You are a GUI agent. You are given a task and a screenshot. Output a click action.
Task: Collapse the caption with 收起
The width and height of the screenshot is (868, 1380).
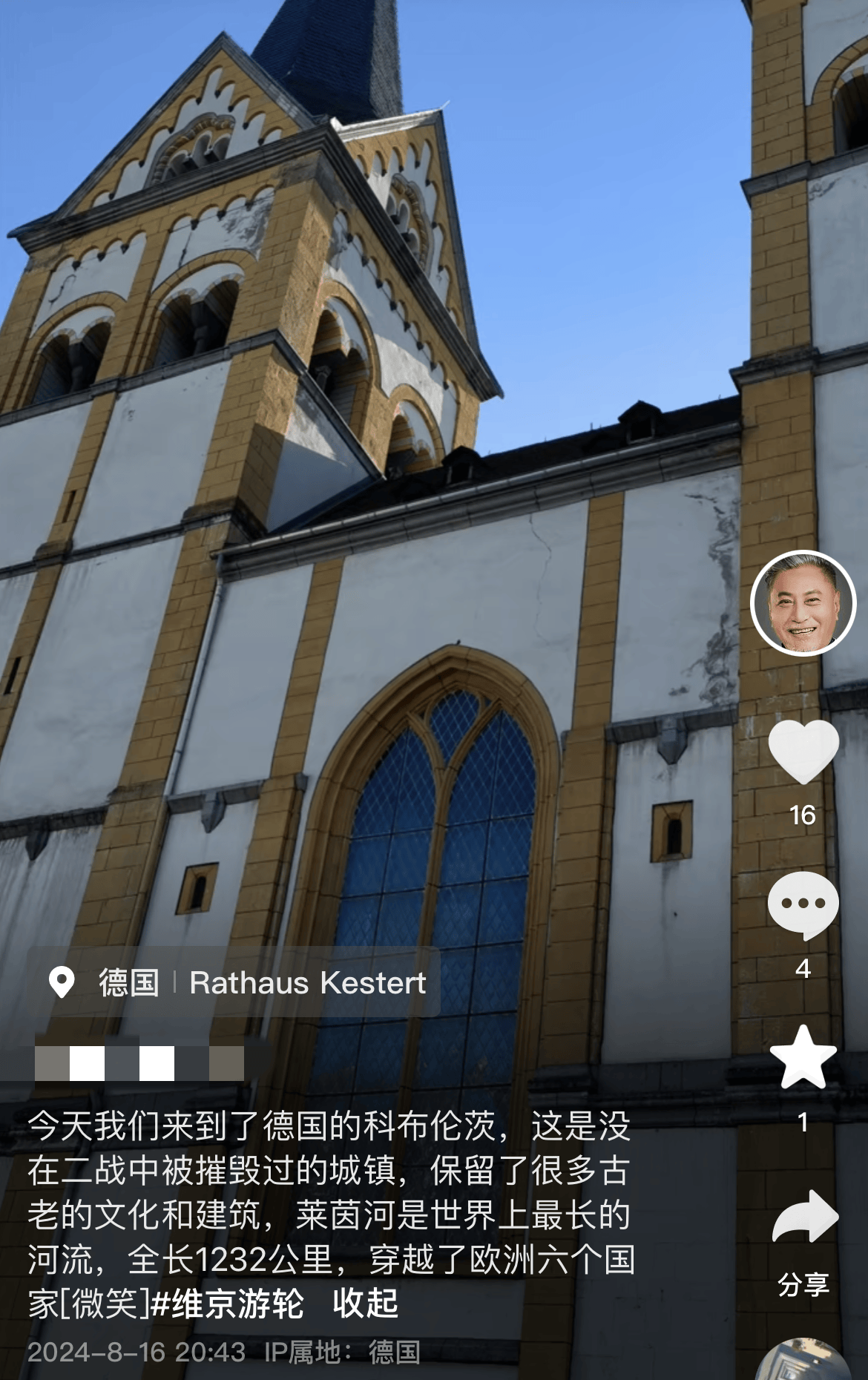click(x=365, y=1303)
